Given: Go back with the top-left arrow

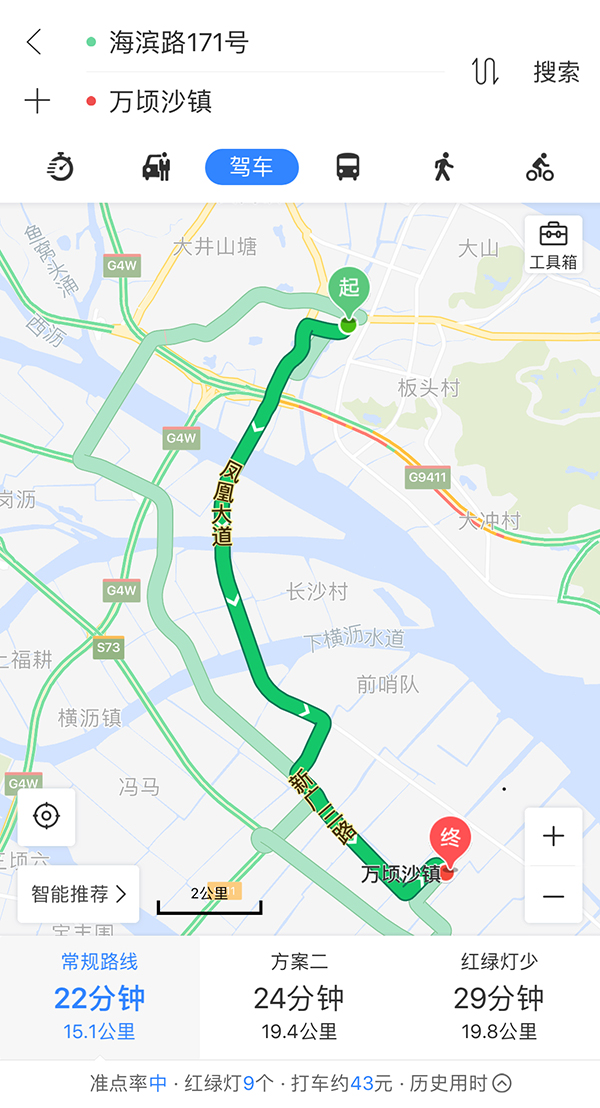Looking at the screenshot, I should tap(34, 42).
